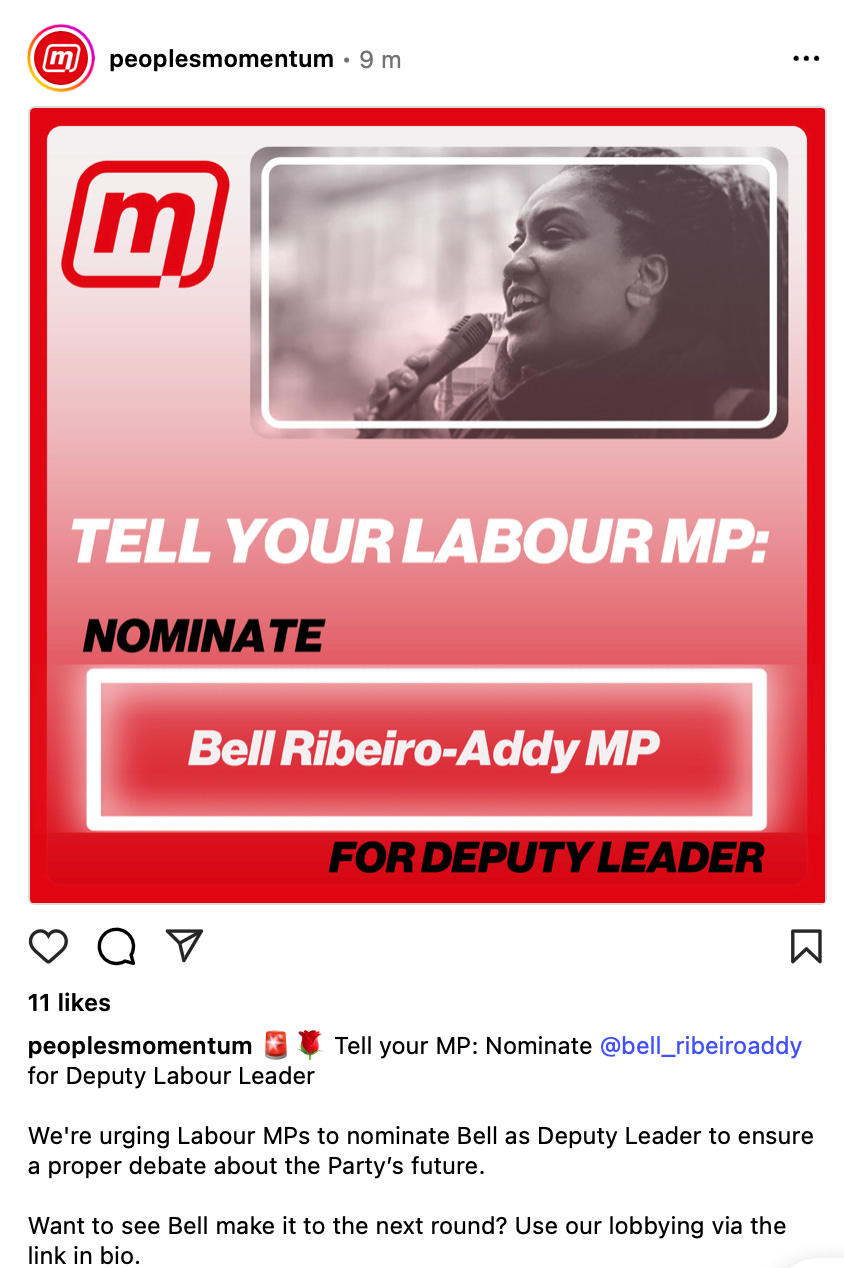Image resolution: width=844 pixels, height=1268 pixels.
Task: Open the Bell Ribeiro-Addy nomination post image
Action: pyautogui.click(x=427, y=505)
